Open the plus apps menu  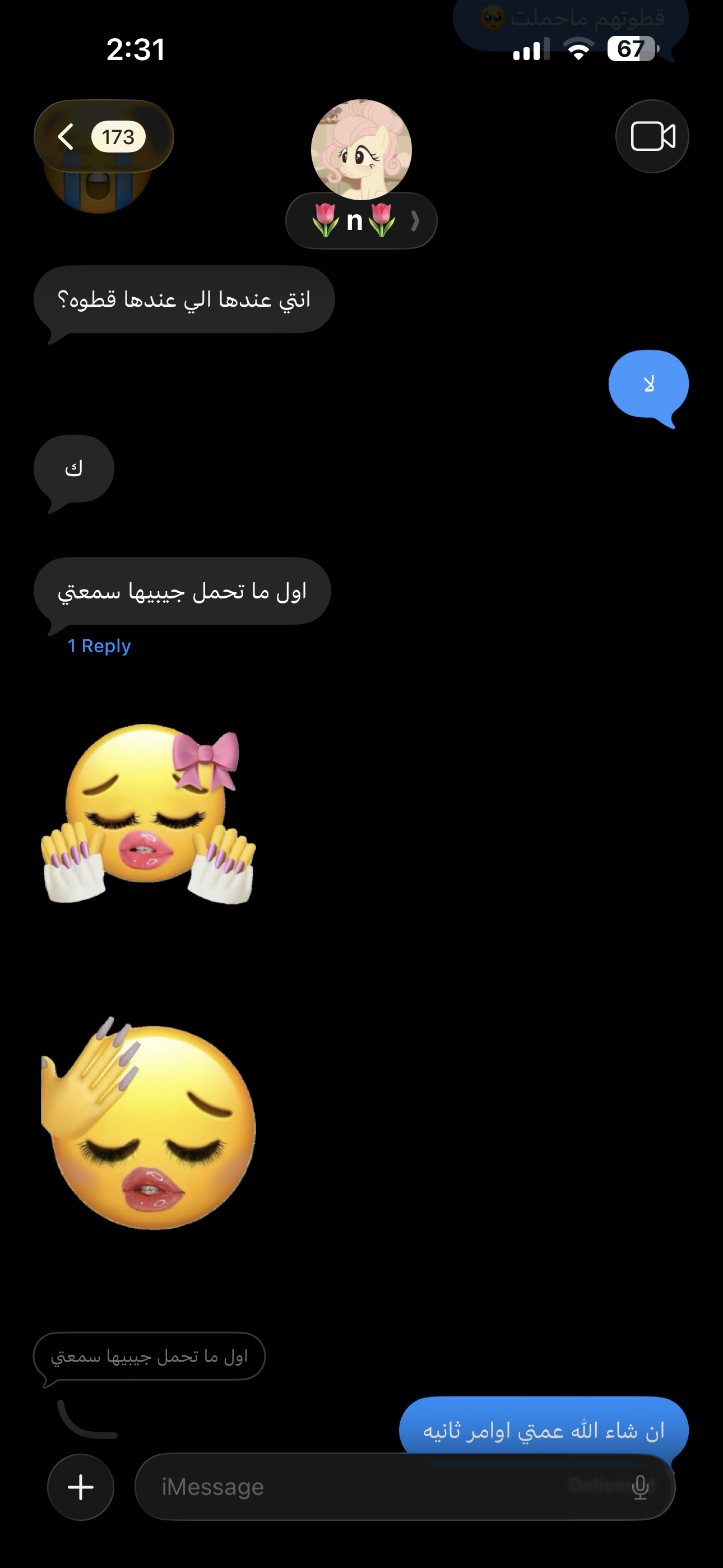[81, 1487]
